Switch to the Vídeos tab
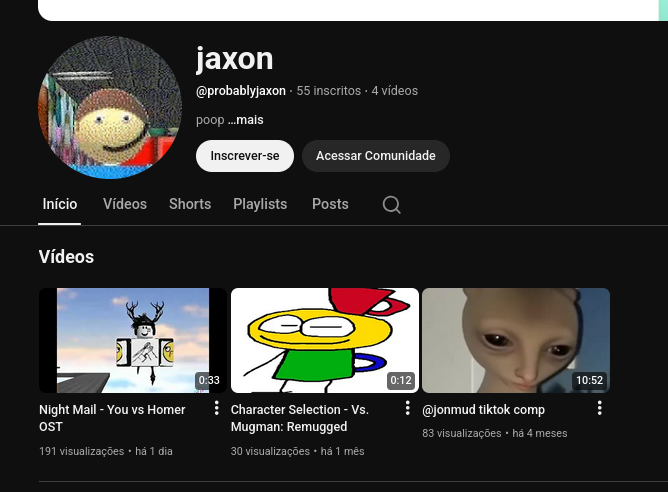 coord(125,204)
